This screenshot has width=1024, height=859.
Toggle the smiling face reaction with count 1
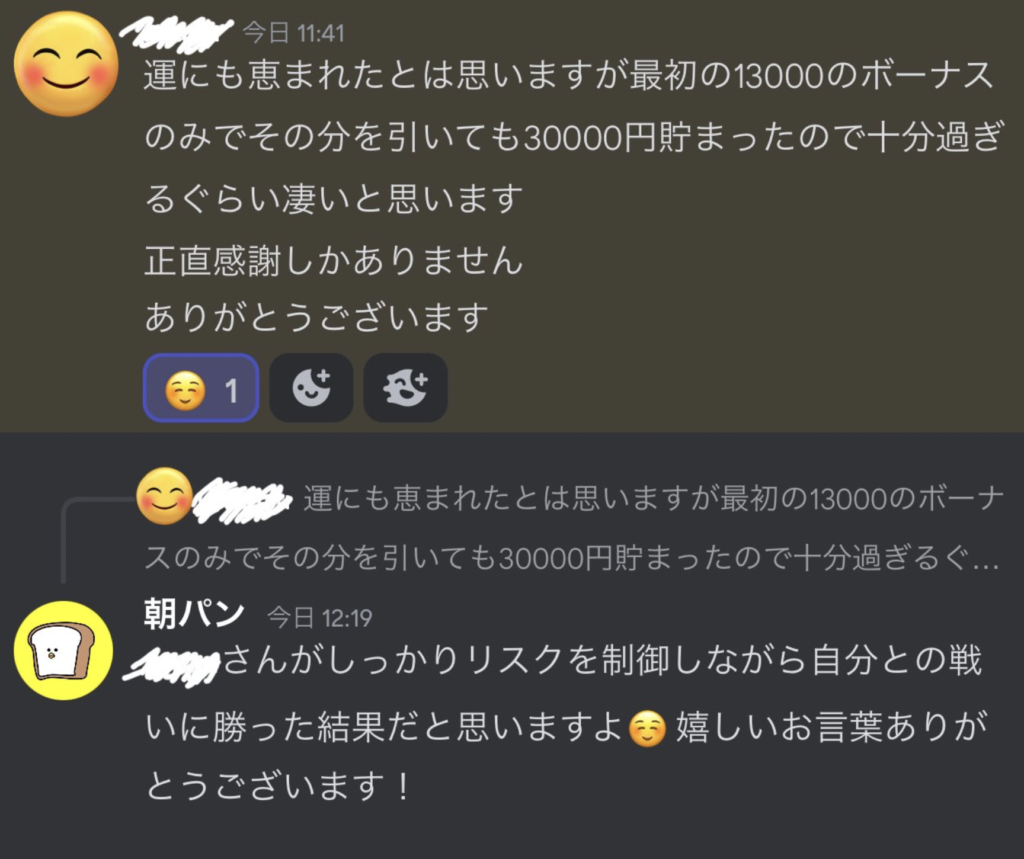point(201,388)
